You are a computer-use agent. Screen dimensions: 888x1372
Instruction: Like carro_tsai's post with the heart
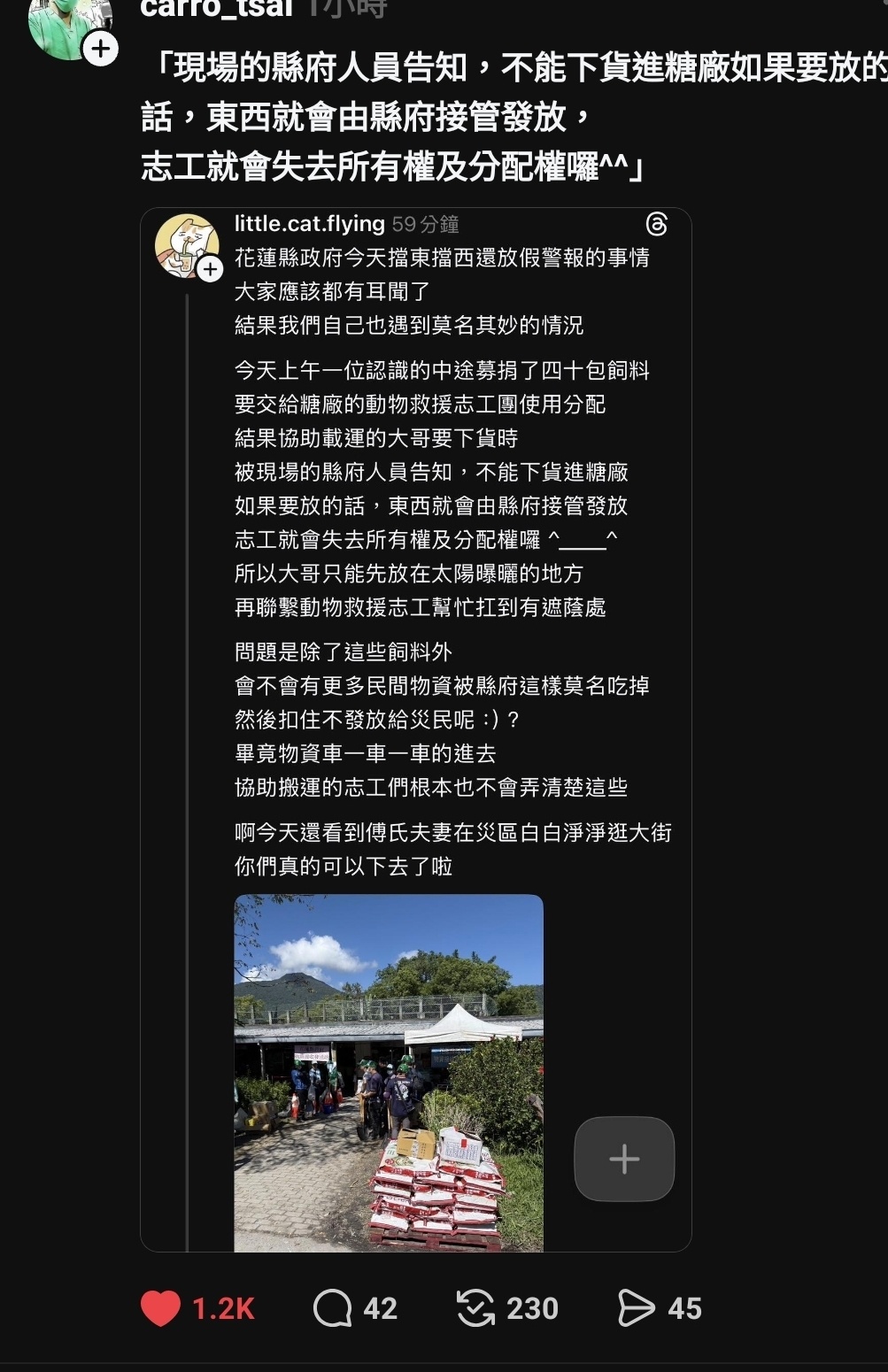click(161, 1308)
